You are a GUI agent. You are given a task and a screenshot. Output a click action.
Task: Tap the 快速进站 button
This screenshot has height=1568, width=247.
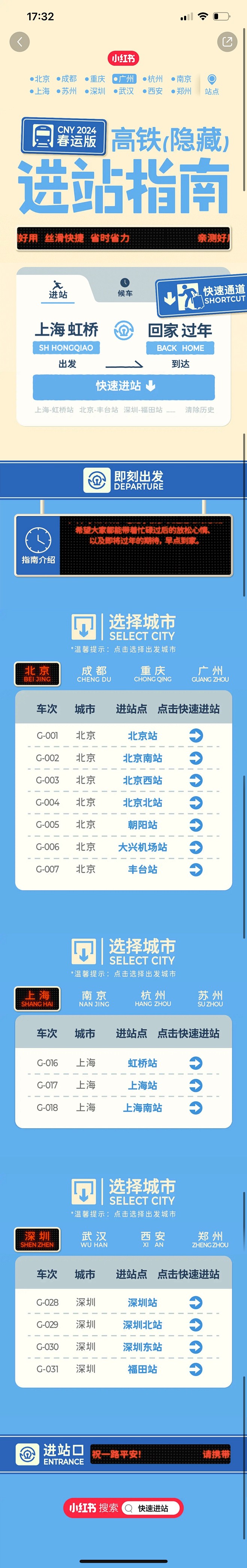click(123, 386)
